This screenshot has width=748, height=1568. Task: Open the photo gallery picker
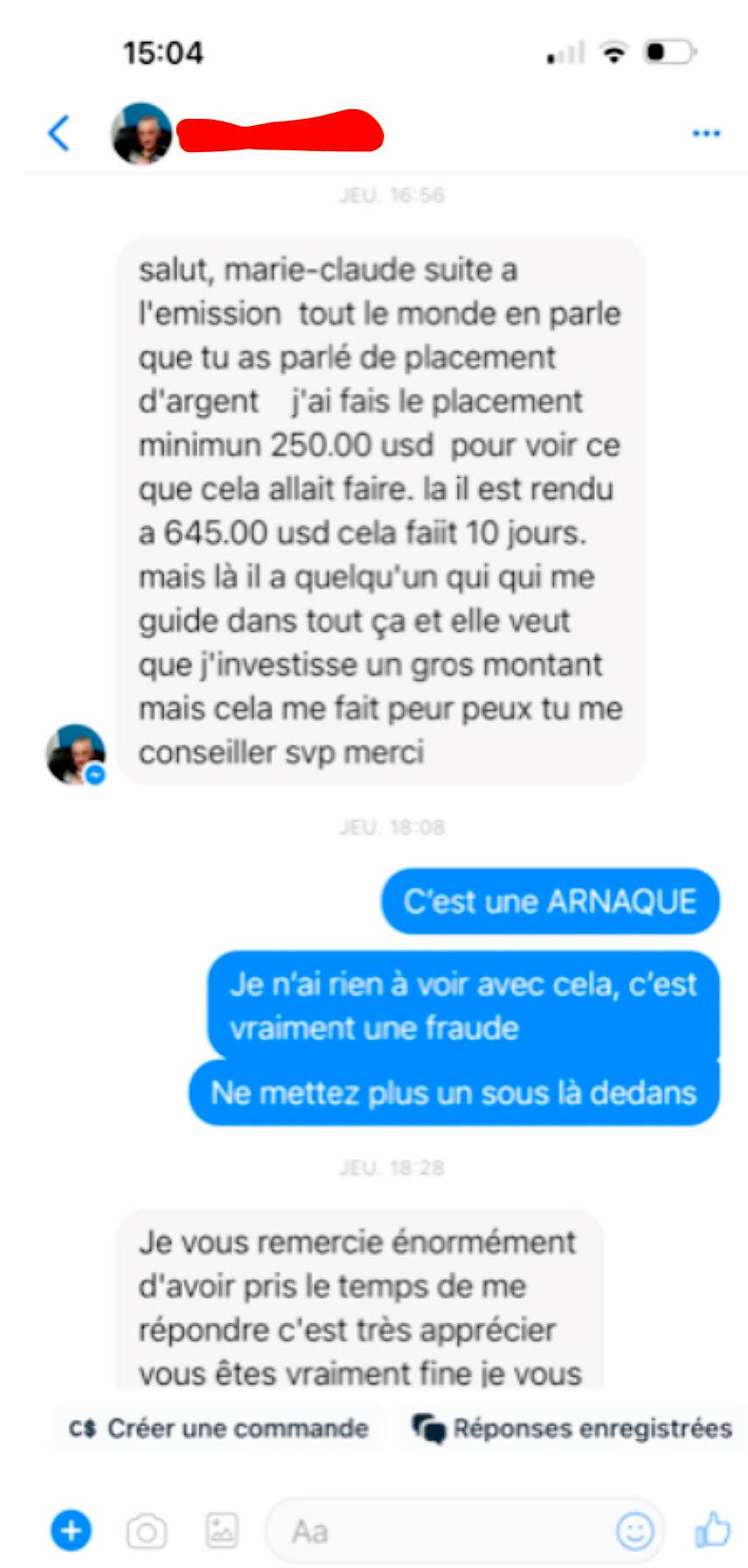coord(221,1530)
